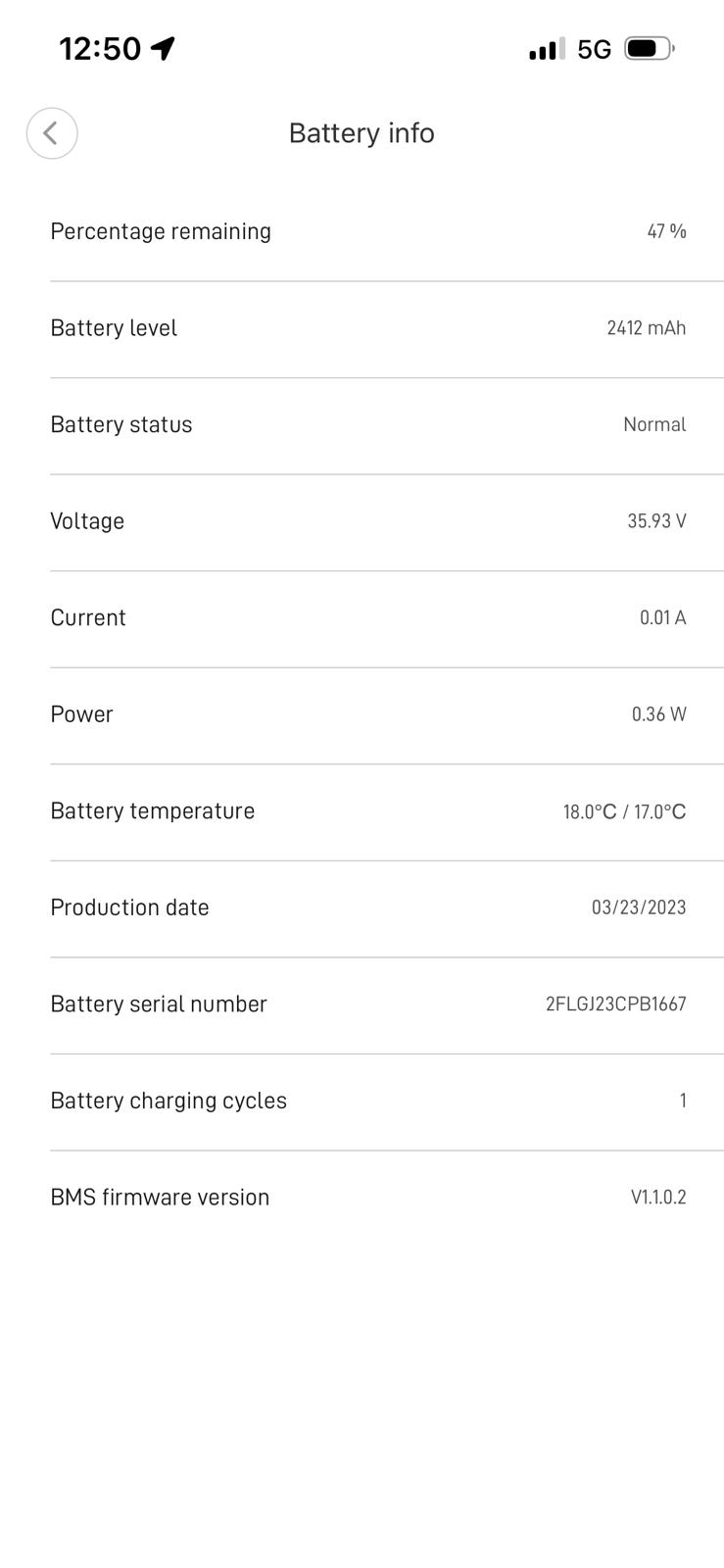This screenshot has width=724, height=1568.
Task: Go back from Battery info
Action: 52,133
